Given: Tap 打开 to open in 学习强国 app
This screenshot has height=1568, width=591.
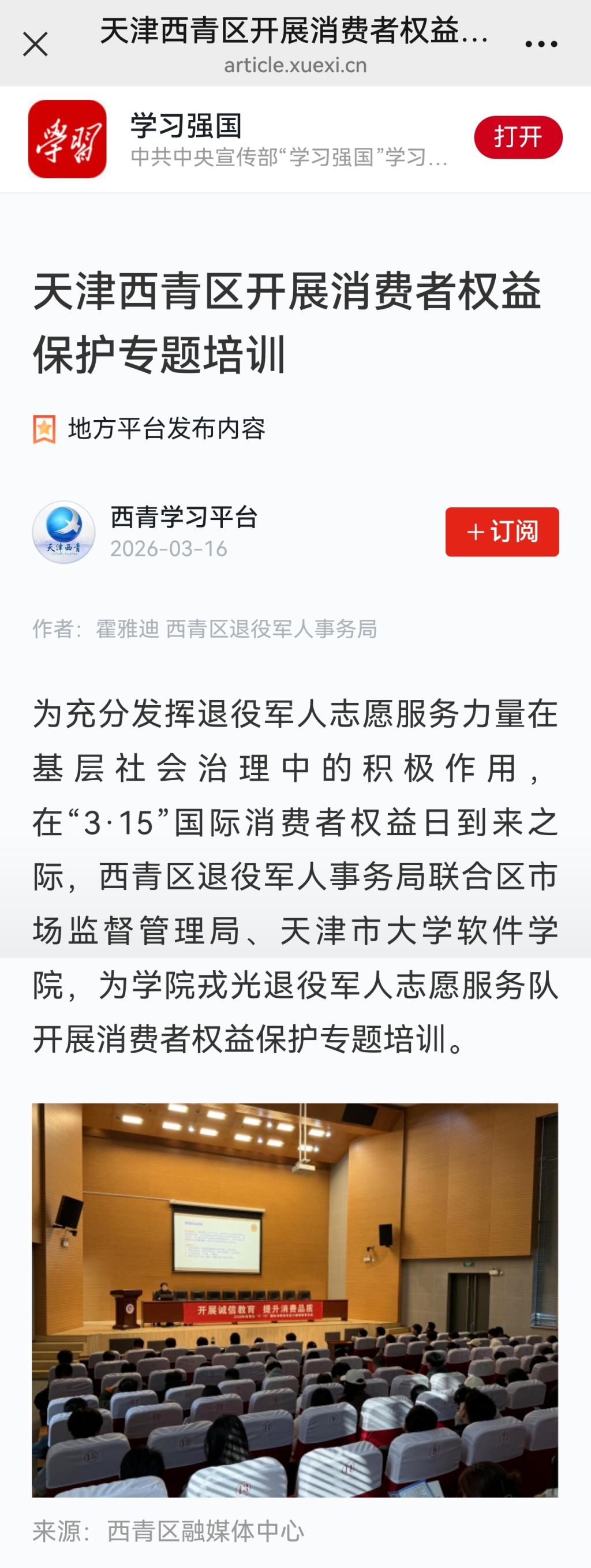Looking at the screenshot, I should pos(517,137).
